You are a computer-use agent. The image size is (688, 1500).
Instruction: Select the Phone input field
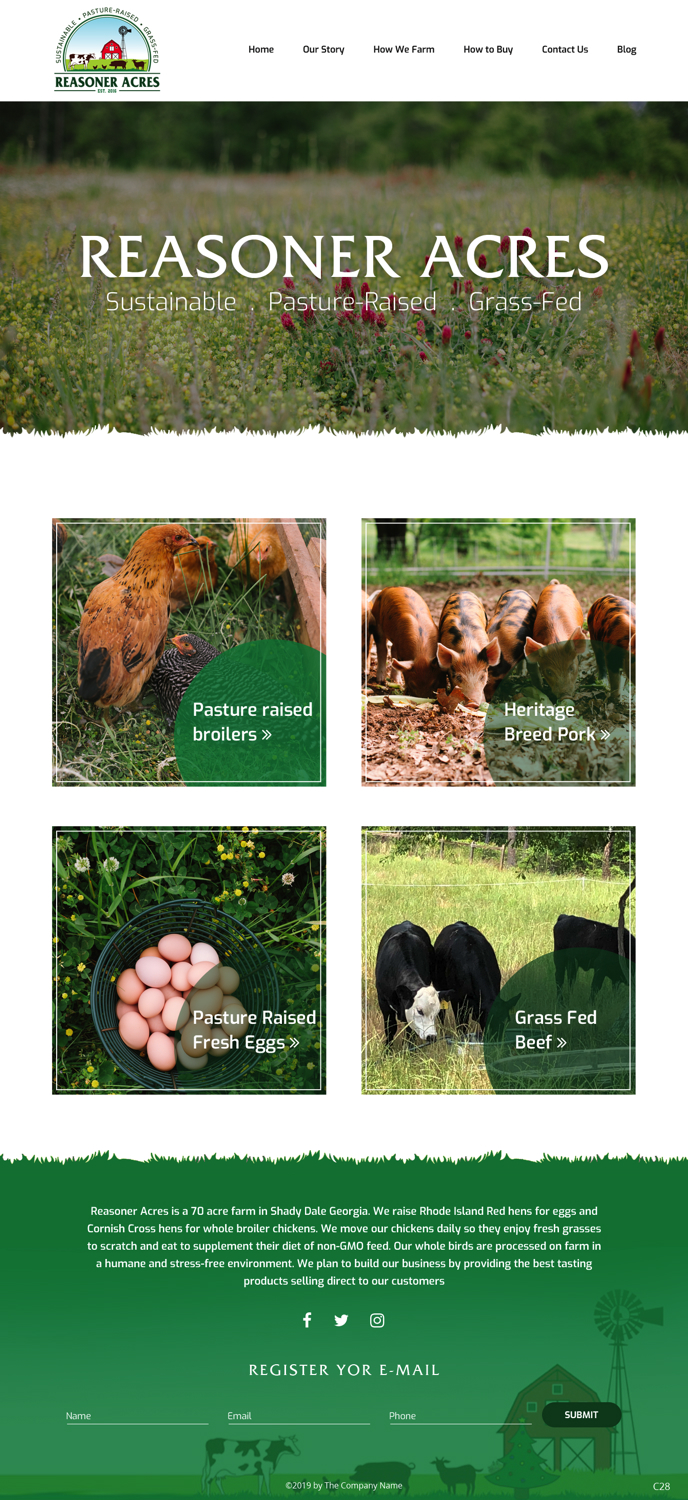(x=460, y=1415)
